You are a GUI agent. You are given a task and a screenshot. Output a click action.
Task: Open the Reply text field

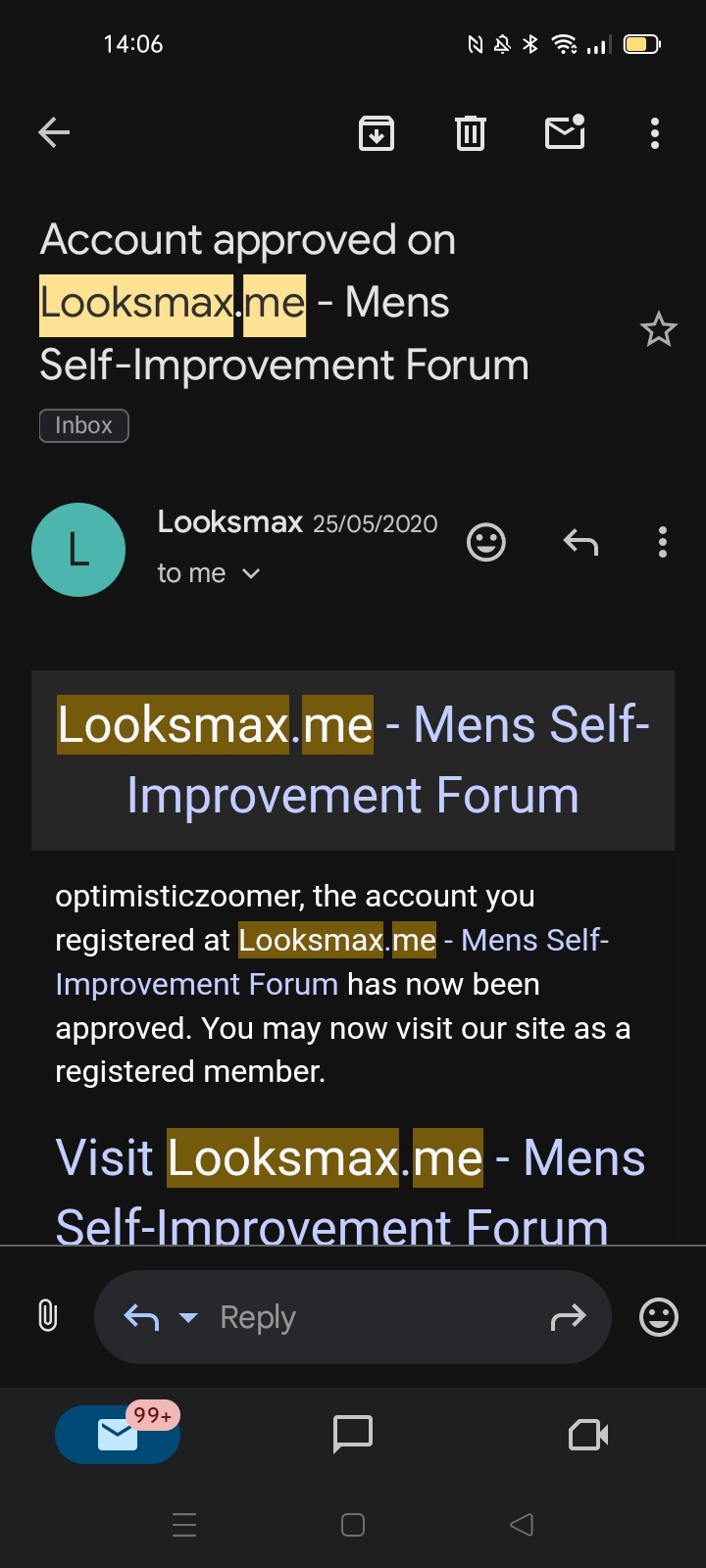(x=373, y=1317)
